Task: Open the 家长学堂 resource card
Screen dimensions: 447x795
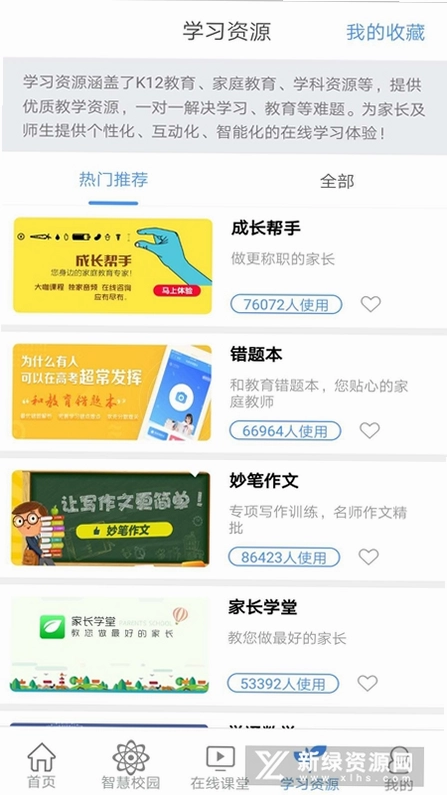Action: point(224,646)
